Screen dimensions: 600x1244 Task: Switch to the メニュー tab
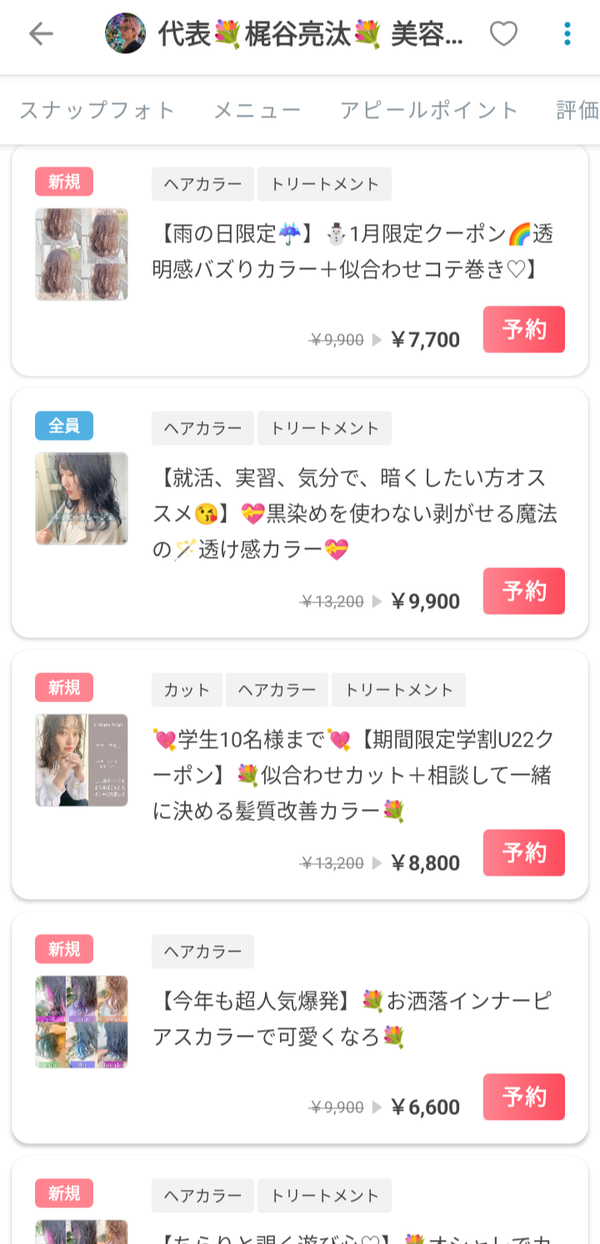click(257, 110)
